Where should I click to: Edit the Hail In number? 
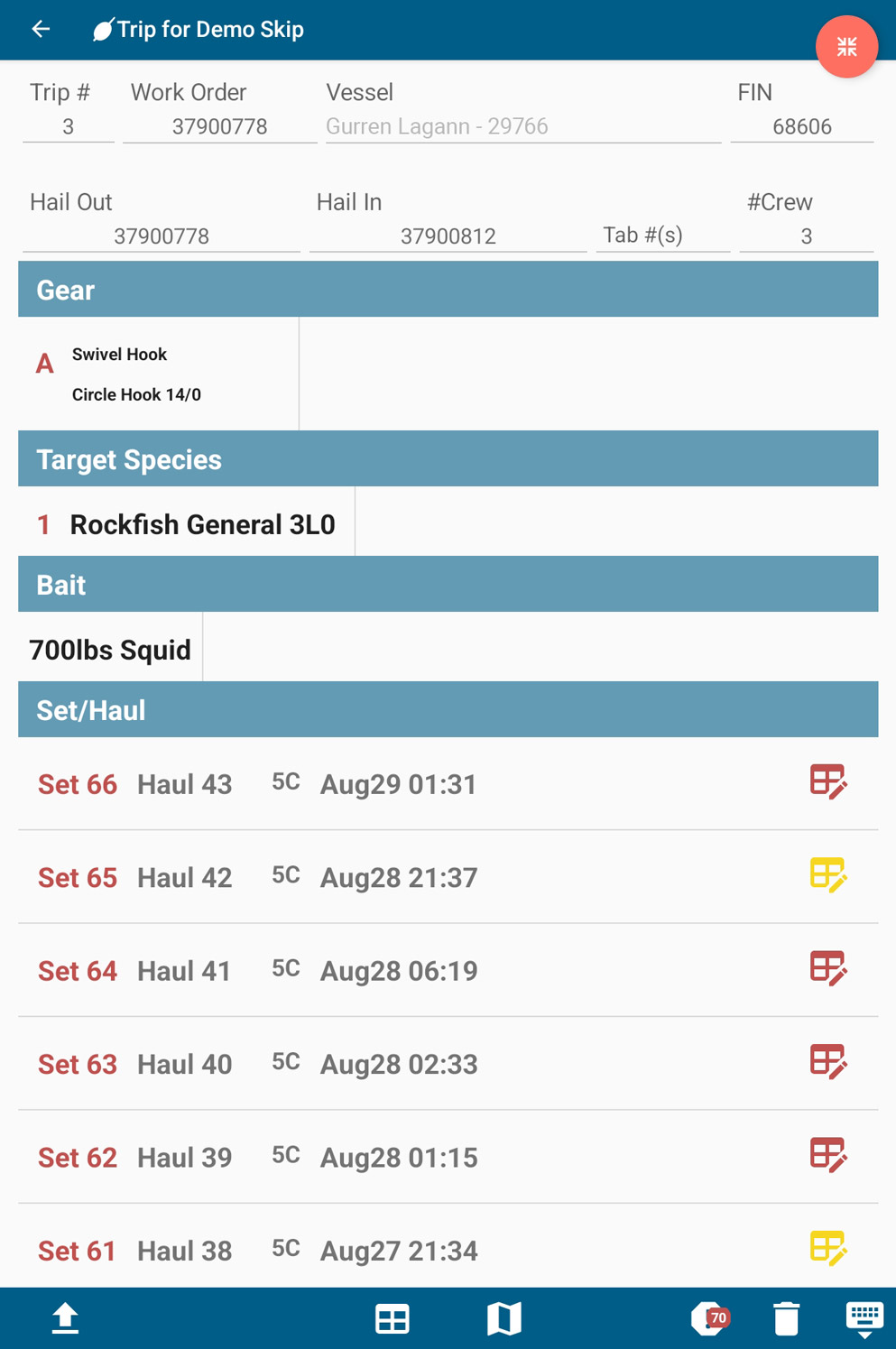click(448, 236)
